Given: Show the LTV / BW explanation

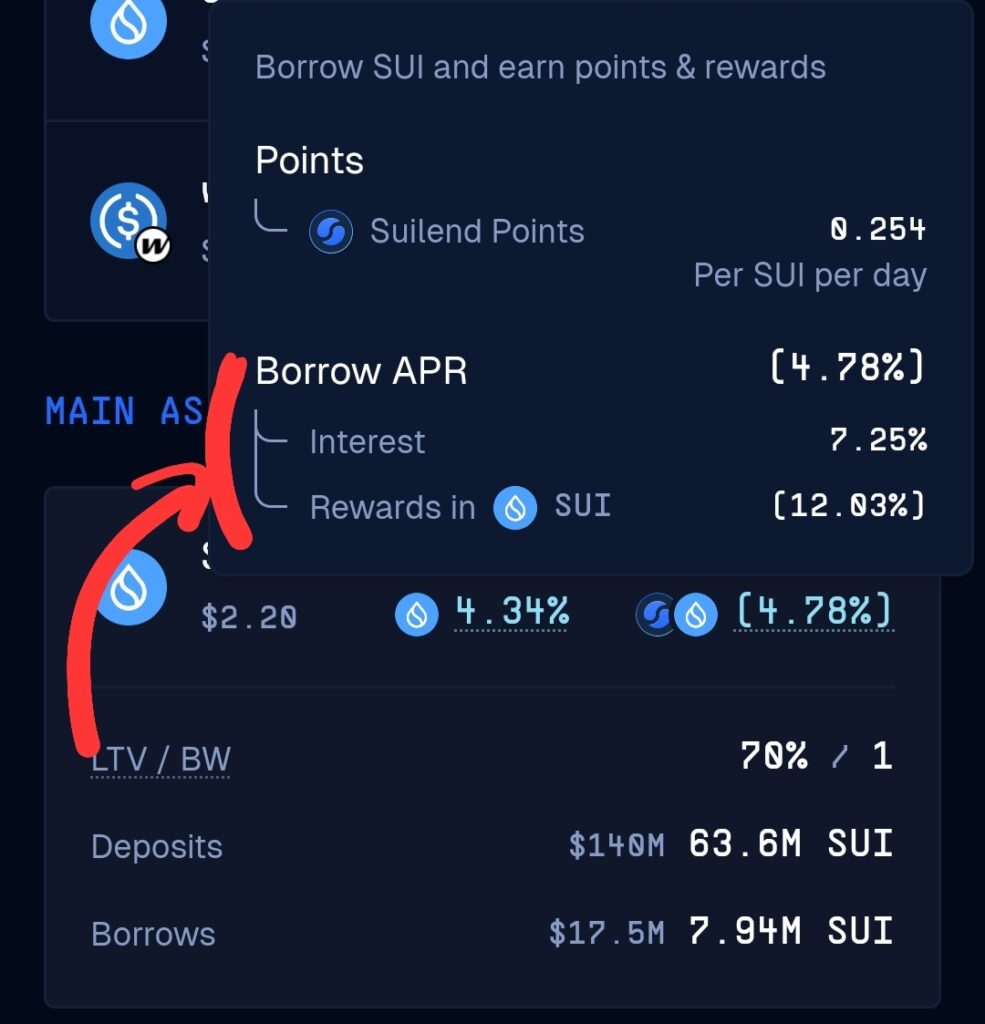Looking at the screenshot, I should (x=161, y=759).
